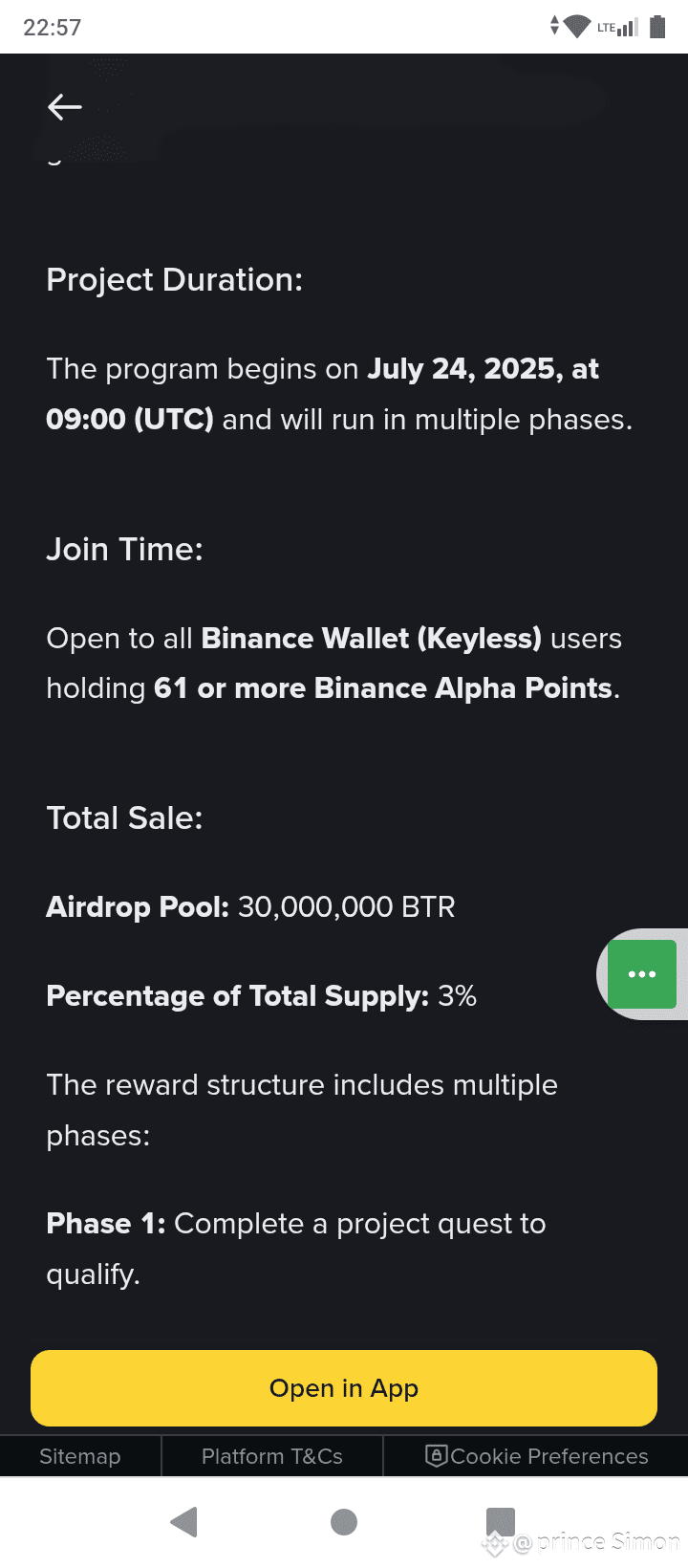Tap the system back button
688x1568 pixels.
(x=183, y=1521)
